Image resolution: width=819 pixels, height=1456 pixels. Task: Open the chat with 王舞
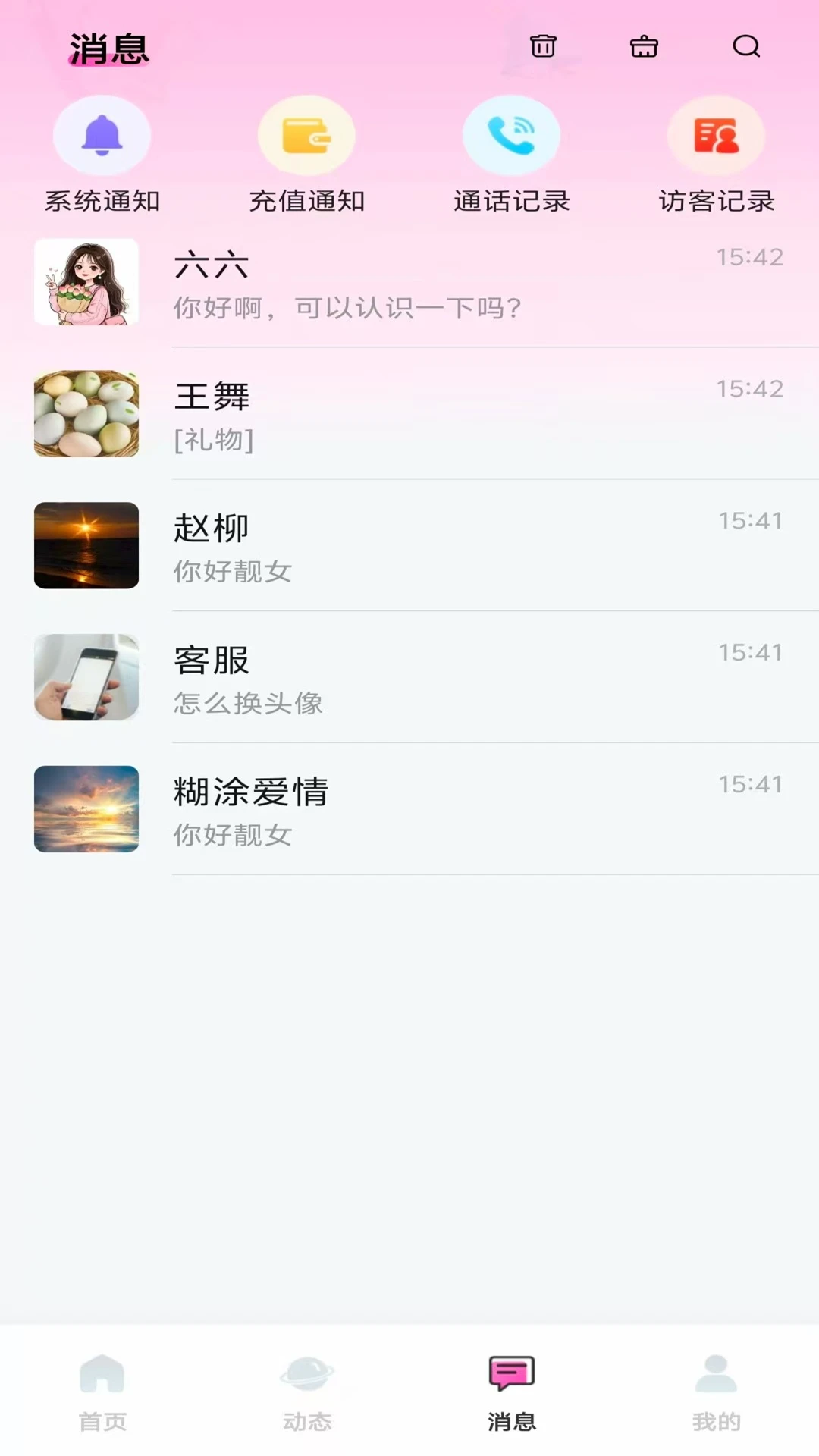click(409, 416)
